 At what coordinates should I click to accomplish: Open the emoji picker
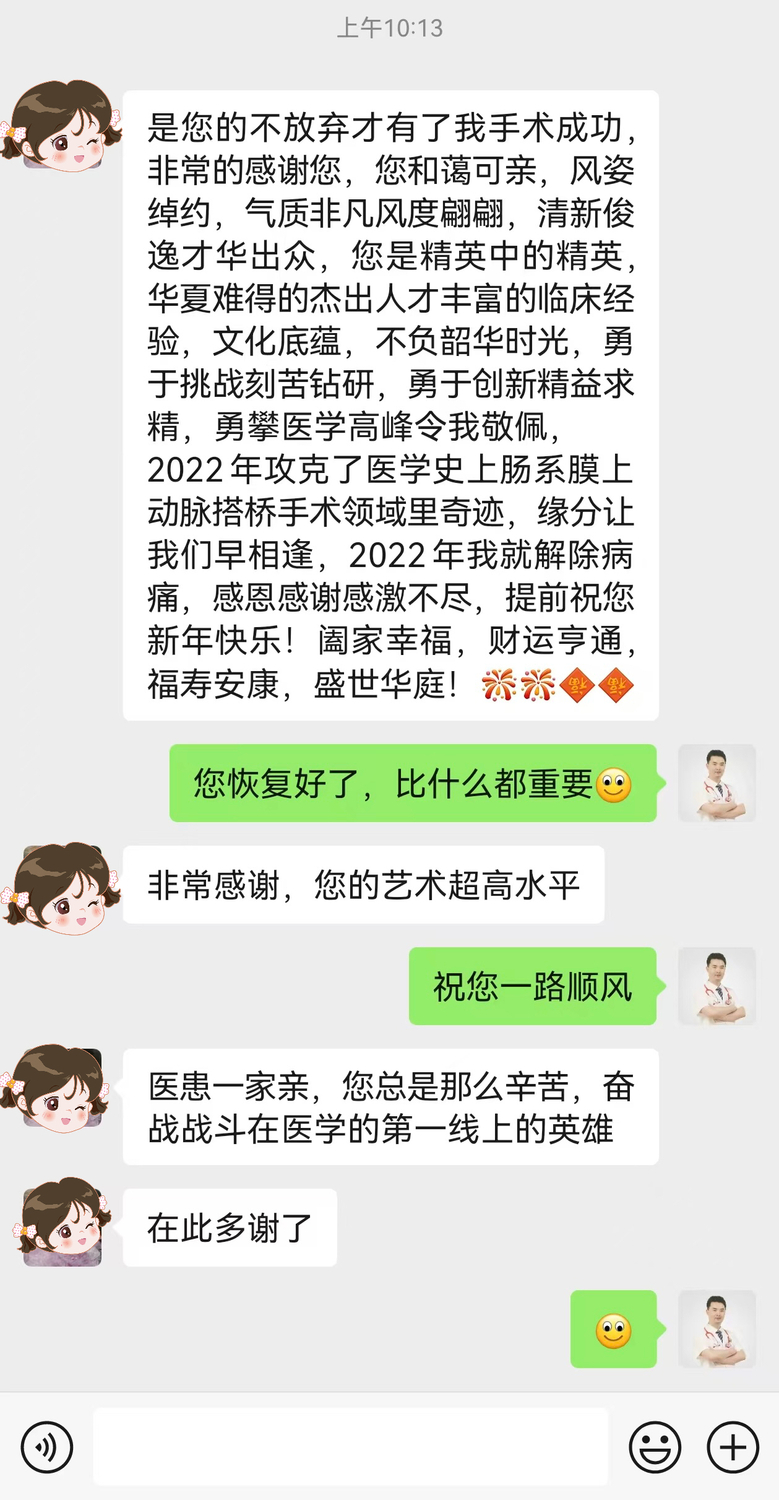click(654, 1446)
